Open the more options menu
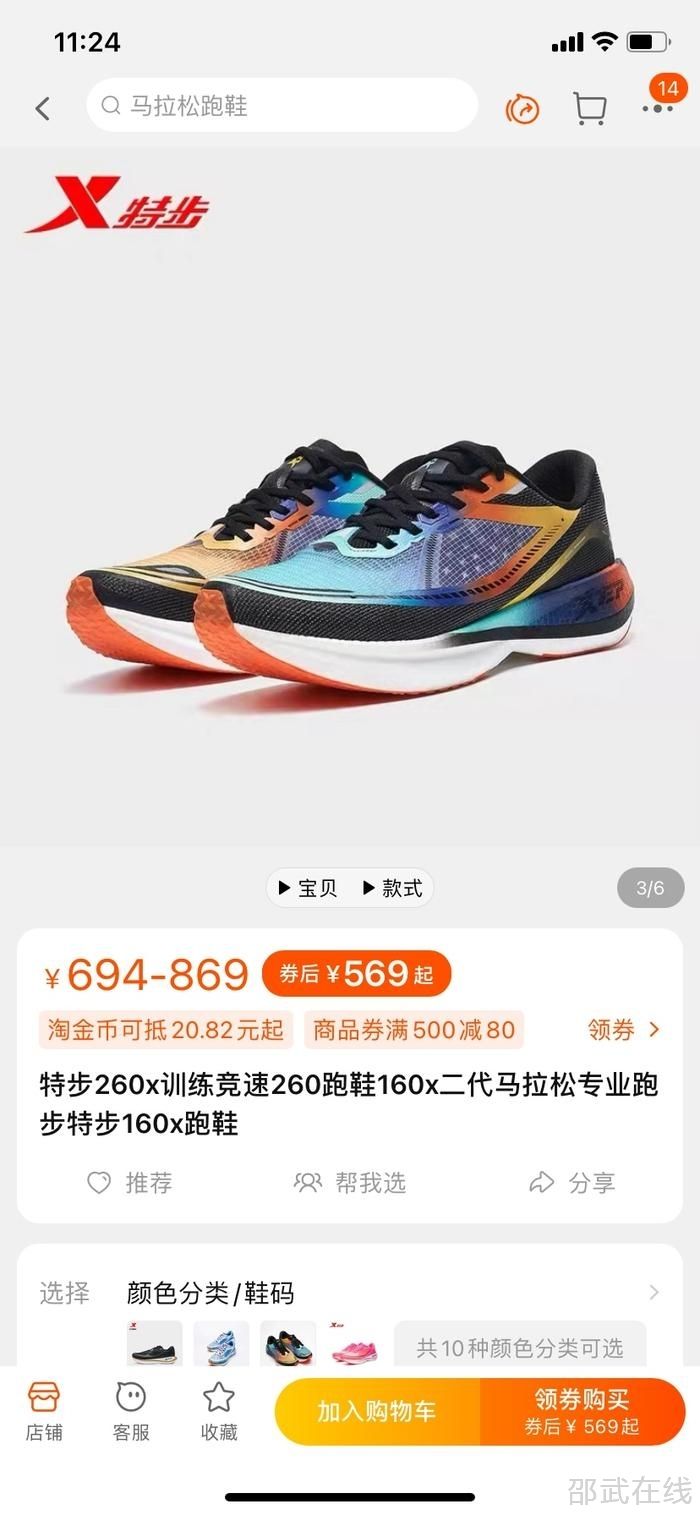 pyautogui.click(x=657, y=108)
